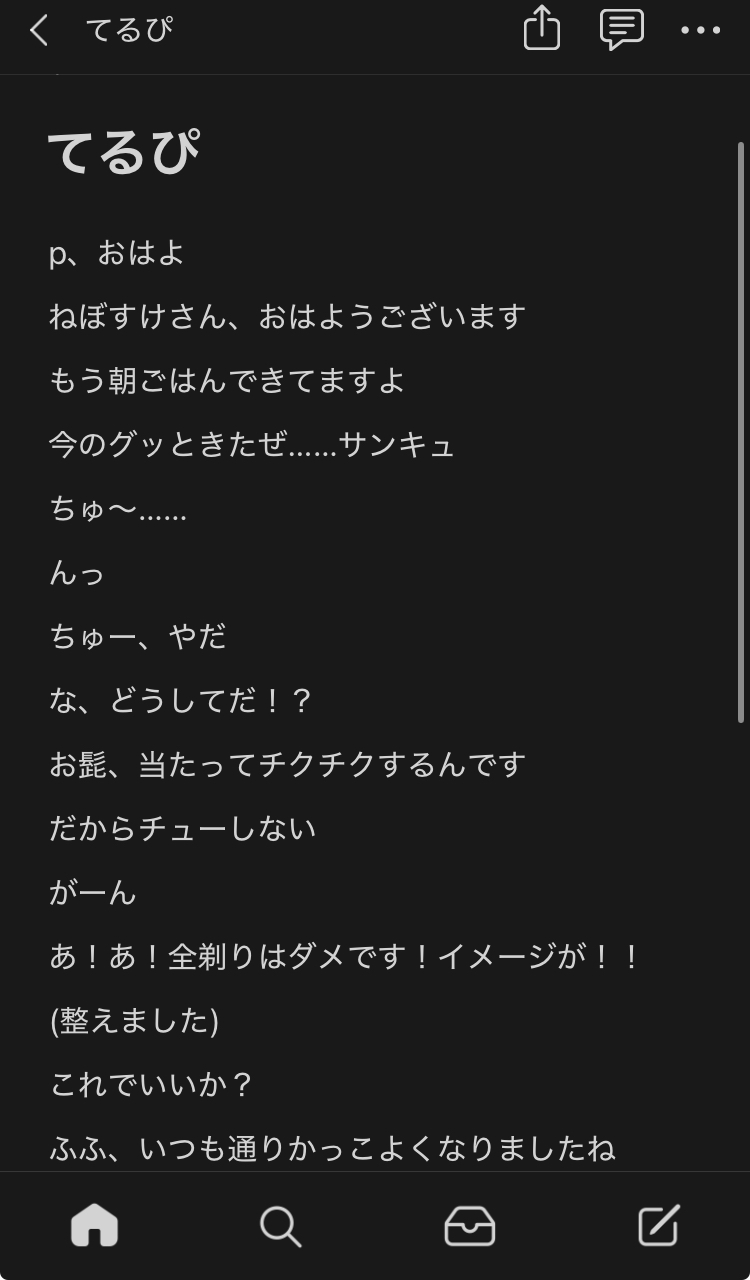The width and height of the screenshot is (750, 1280).
Task: Share this page
Action: pos(541,29)
